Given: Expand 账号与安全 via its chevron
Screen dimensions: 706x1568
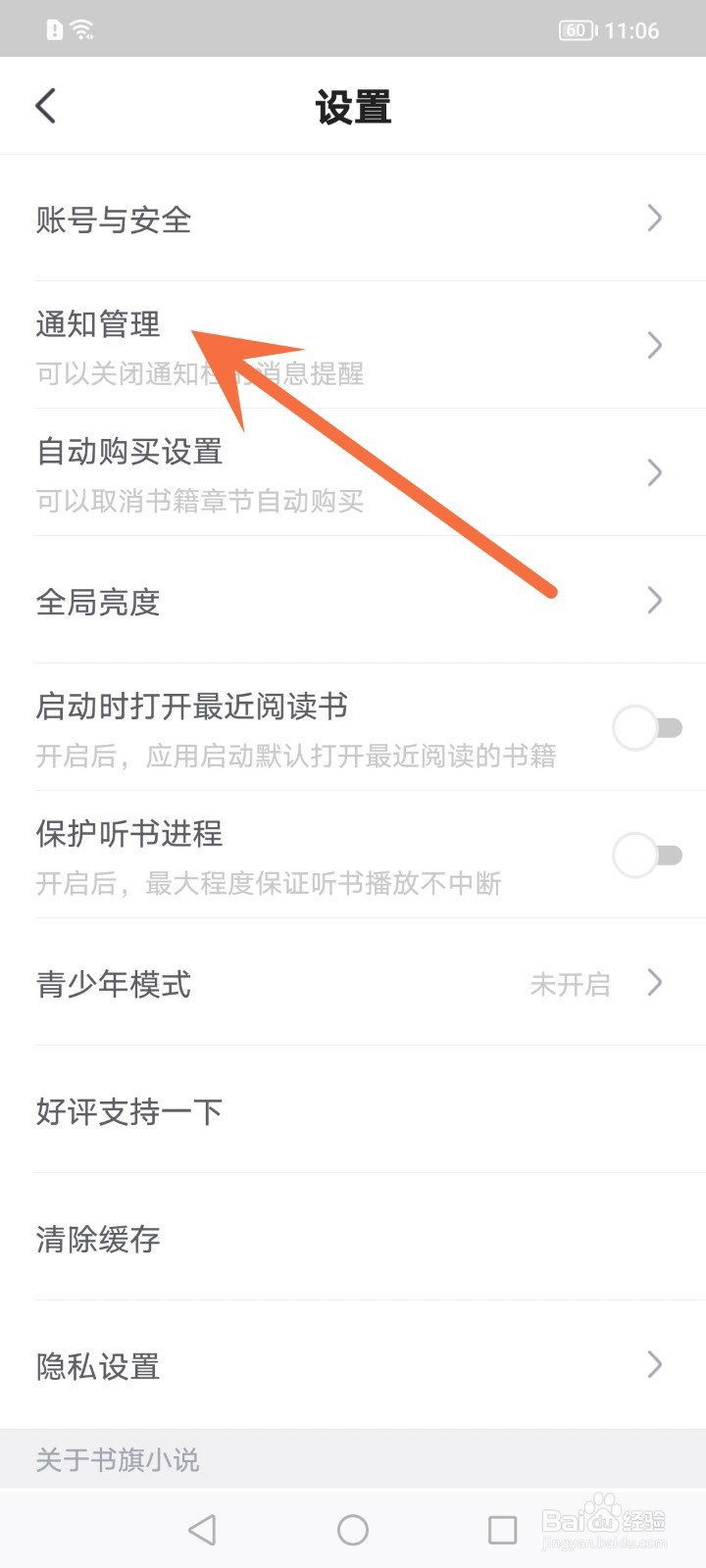Looking at the screenshot, I should pyautogui.click(x=654, y=219).
